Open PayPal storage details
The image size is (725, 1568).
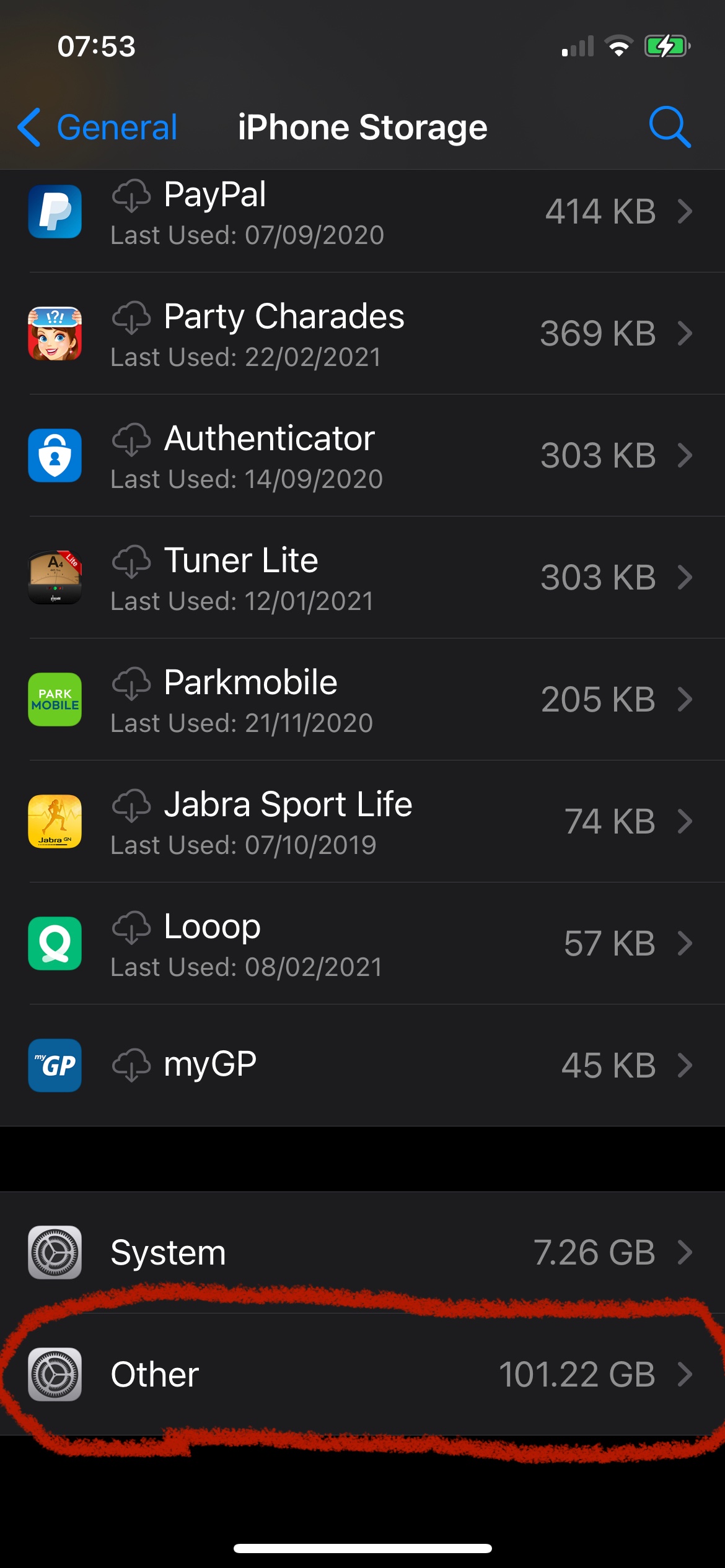tap(362, 212)
